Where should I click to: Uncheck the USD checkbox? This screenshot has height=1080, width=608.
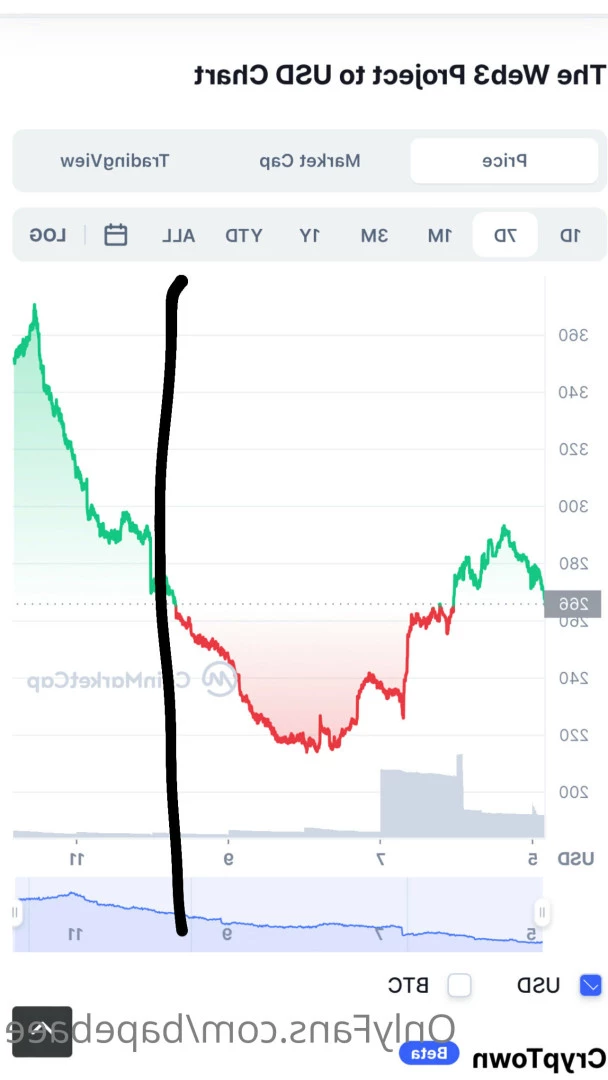pyautogui.click(x=591, y=985)
